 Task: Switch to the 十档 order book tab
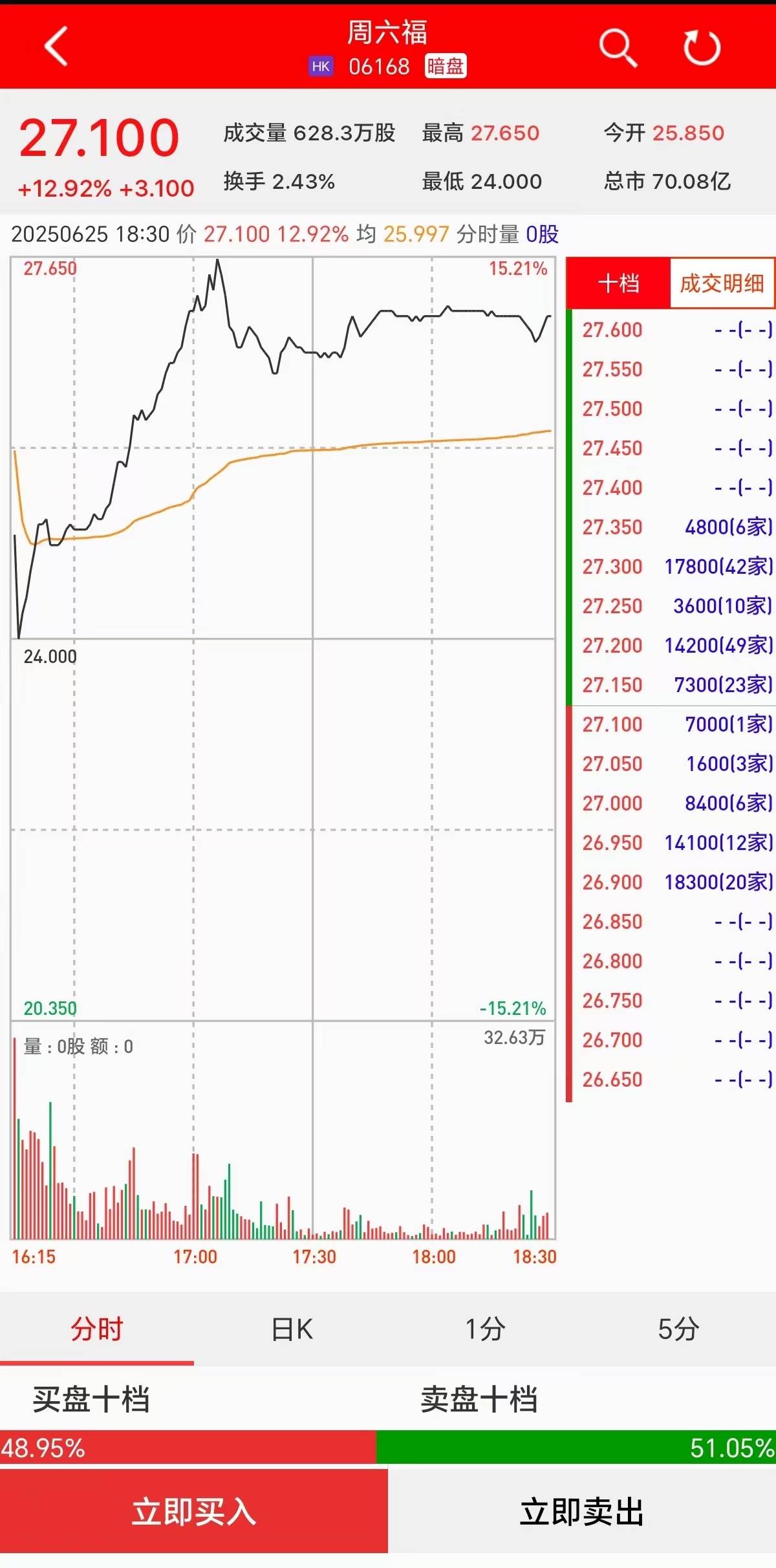click(x=619, y=283)
